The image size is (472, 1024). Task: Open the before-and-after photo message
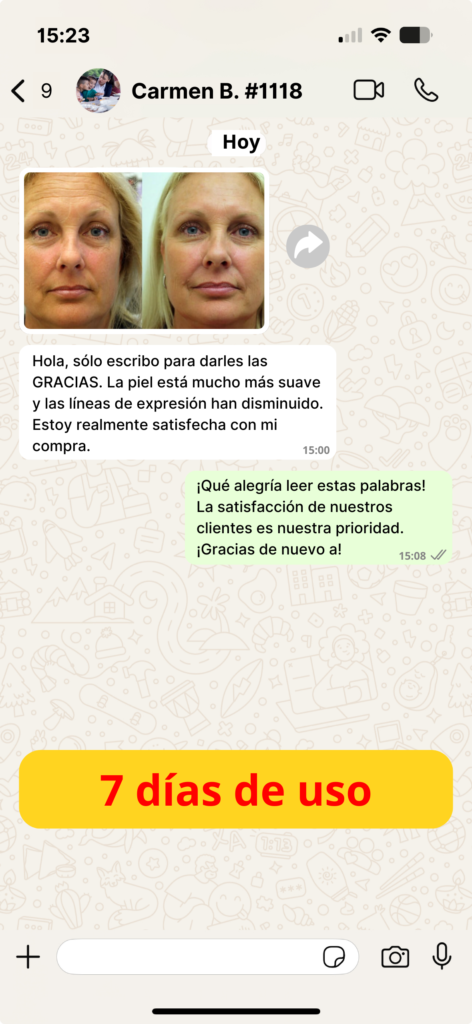[x=144, y=251]
